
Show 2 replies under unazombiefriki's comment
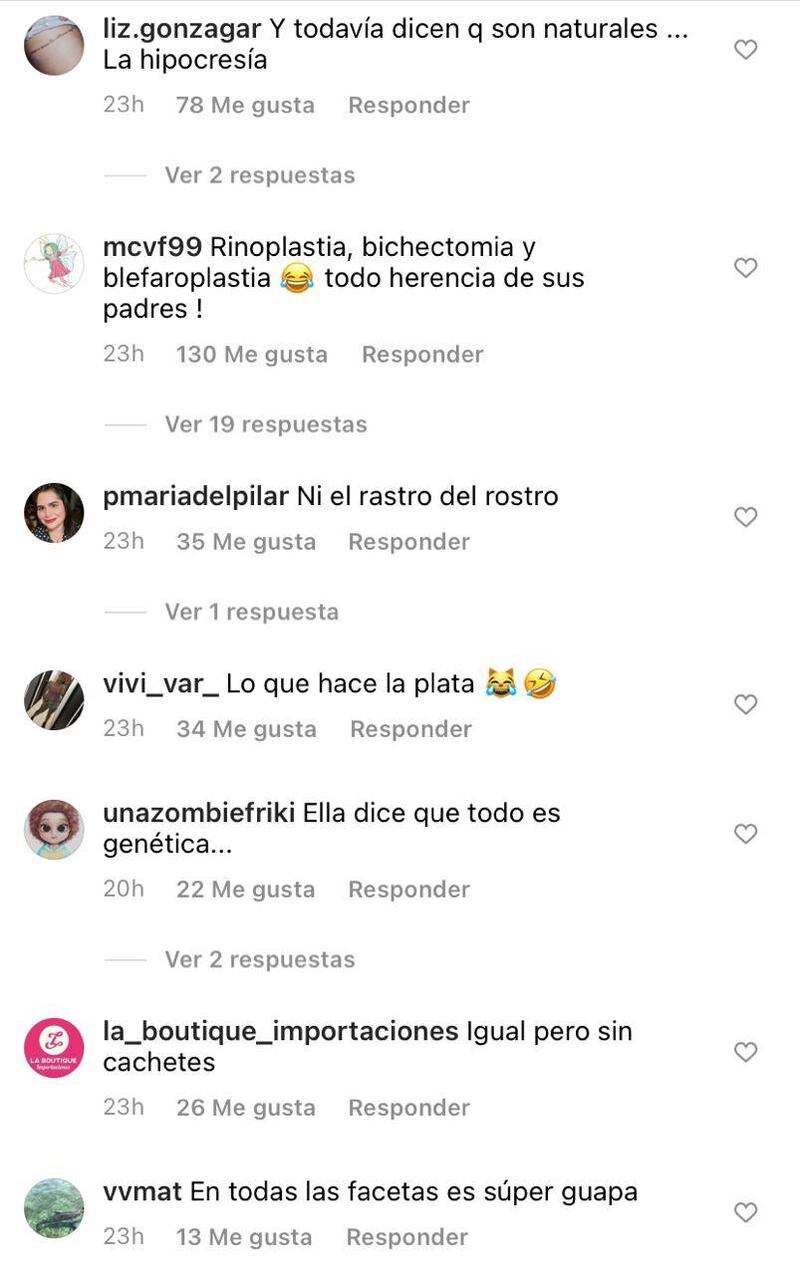point(259,959)
